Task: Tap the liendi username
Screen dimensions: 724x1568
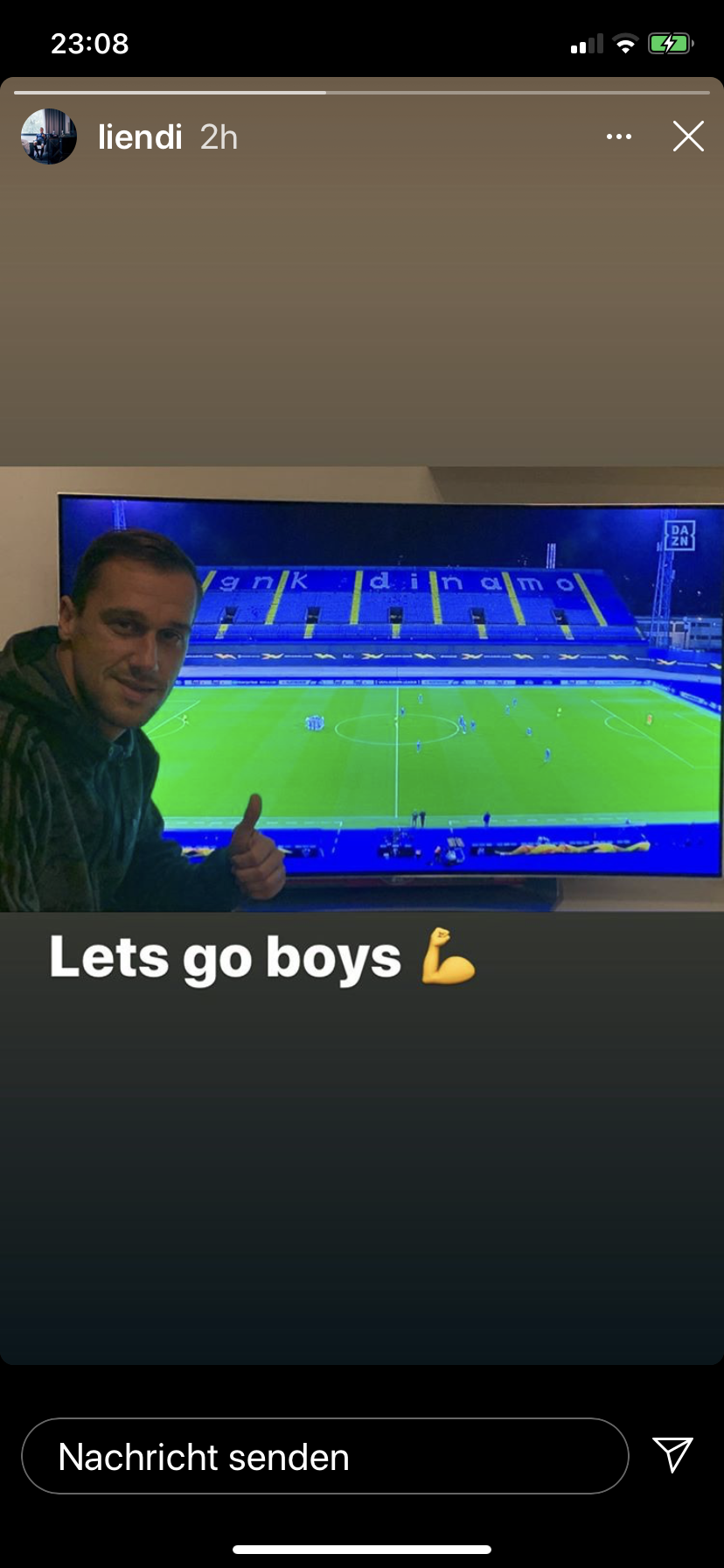Action: [x=140, y=137]
